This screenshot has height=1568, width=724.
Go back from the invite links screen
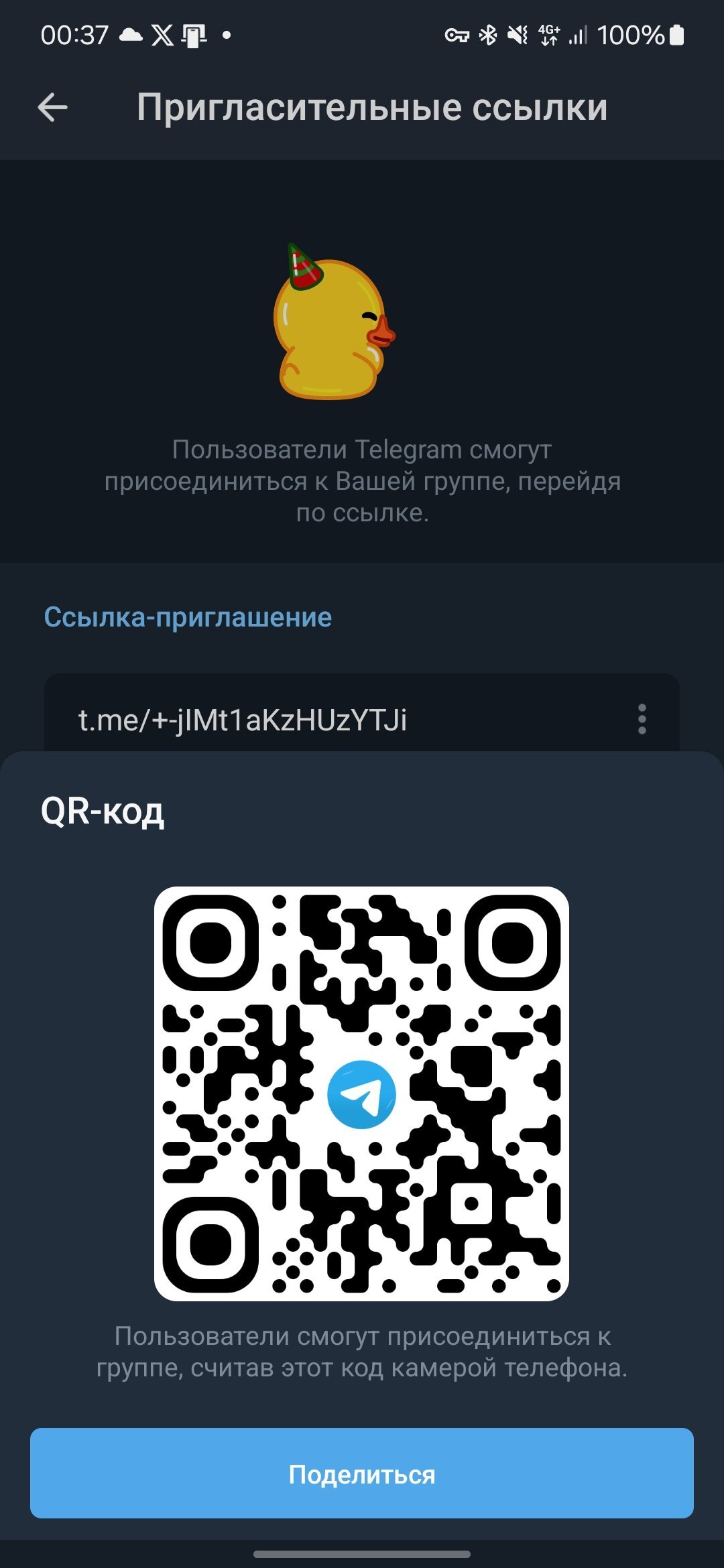(x=52, y=107)
